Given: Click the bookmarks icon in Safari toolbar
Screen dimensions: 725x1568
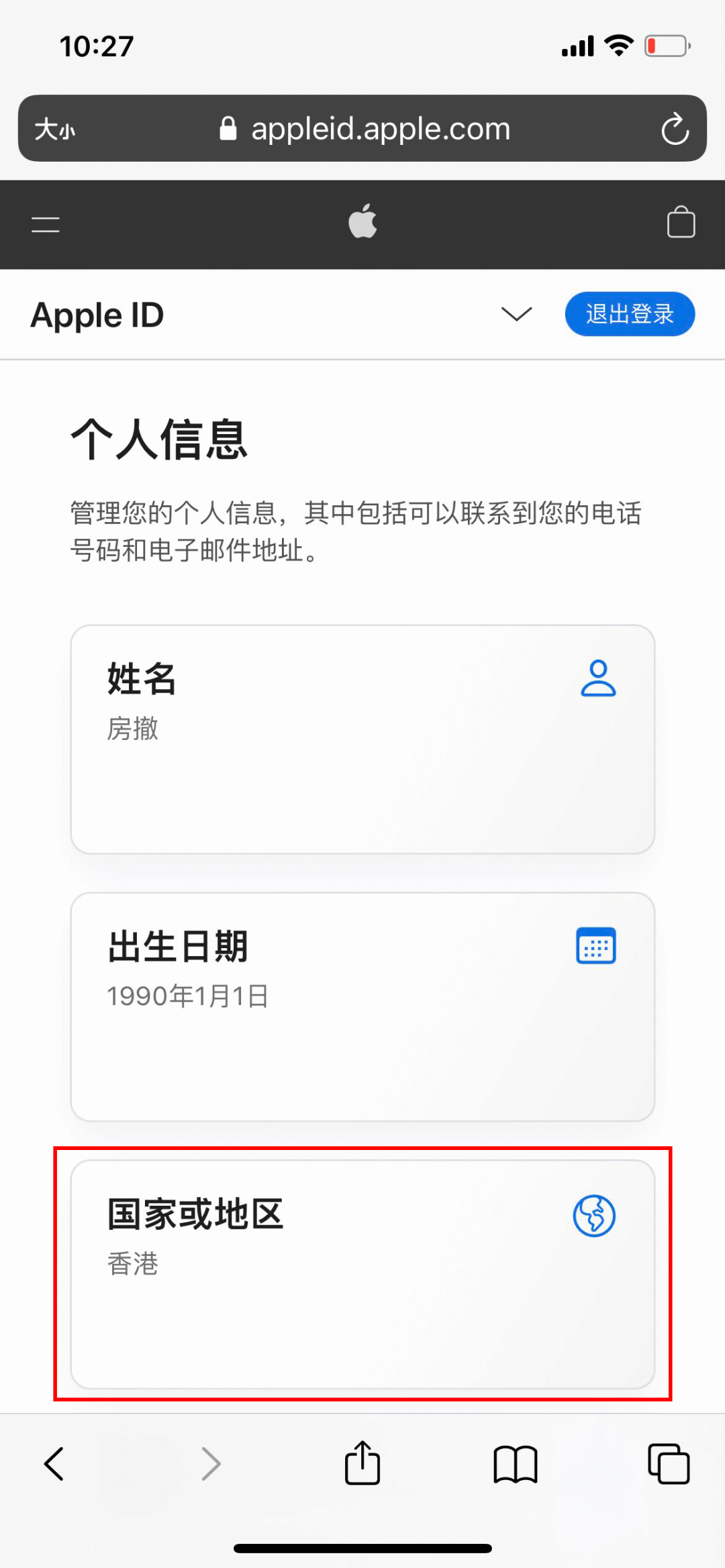Looking at the screenshot, I should pyautogui.click(x=516, y=1464).
